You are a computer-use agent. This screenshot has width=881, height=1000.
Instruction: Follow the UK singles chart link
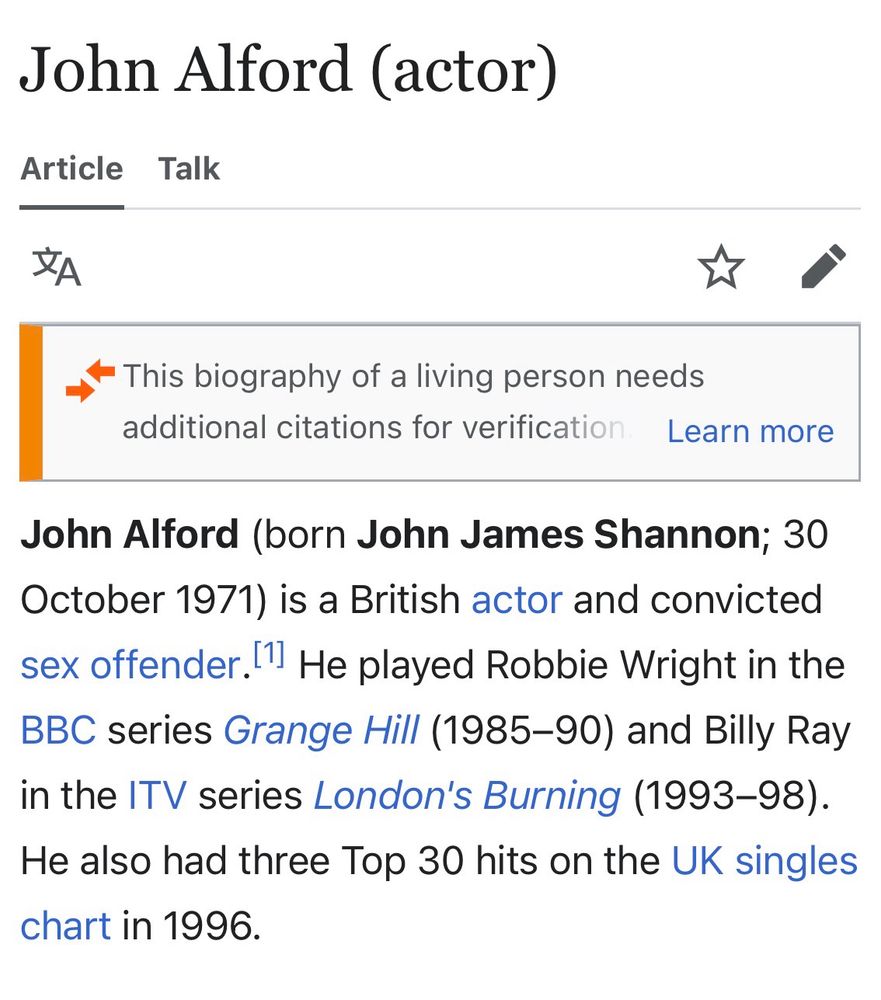tap(764, 861)
